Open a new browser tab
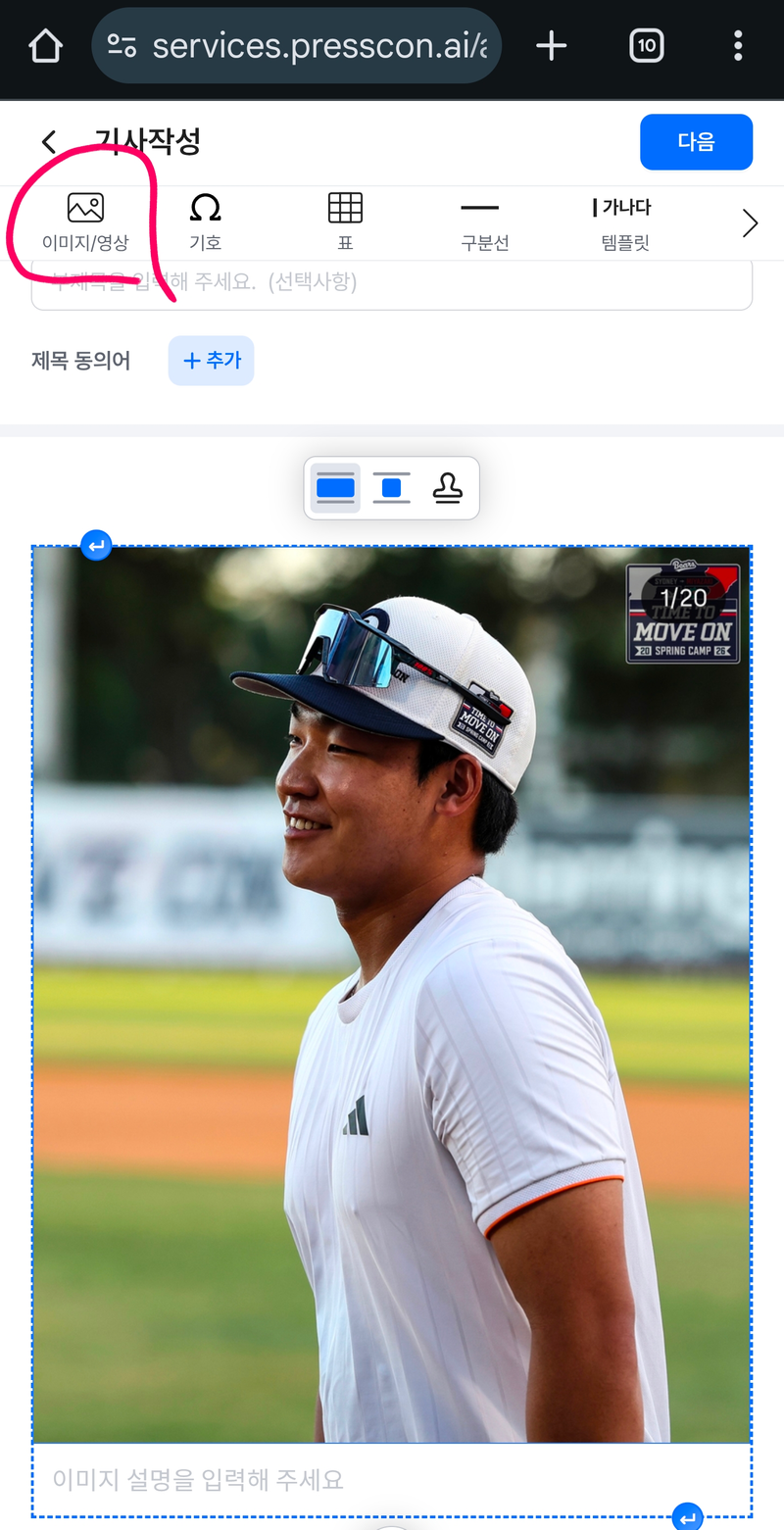This screenshot has width=784, height=1530. click(x=552, y=45)
